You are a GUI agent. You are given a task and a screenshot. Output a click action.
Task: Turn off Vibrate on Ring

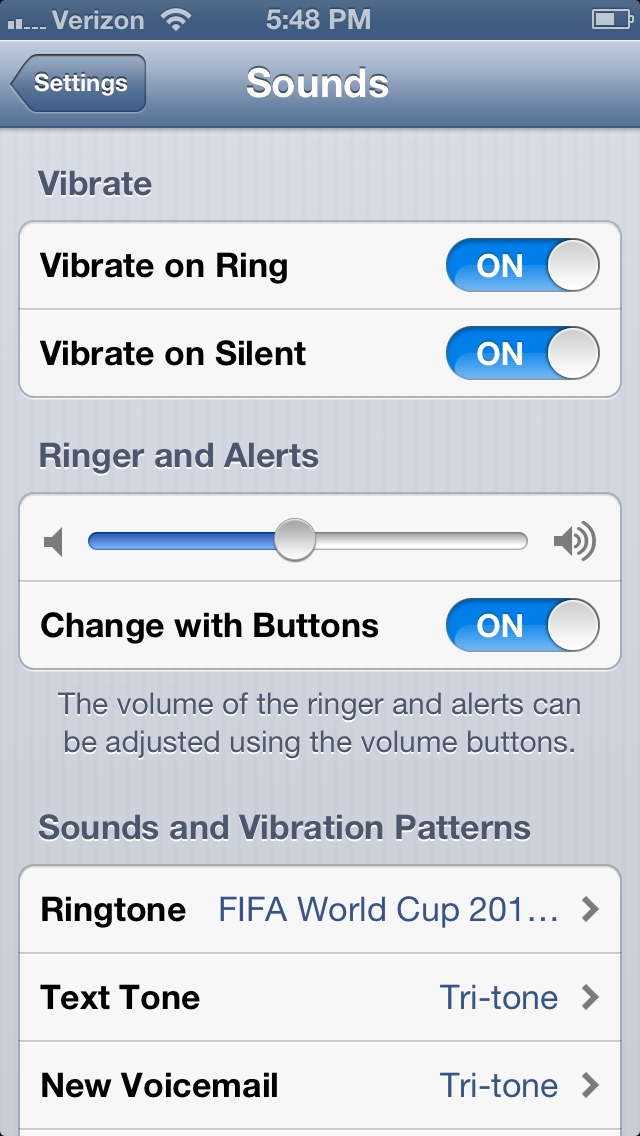pos(522,266)
